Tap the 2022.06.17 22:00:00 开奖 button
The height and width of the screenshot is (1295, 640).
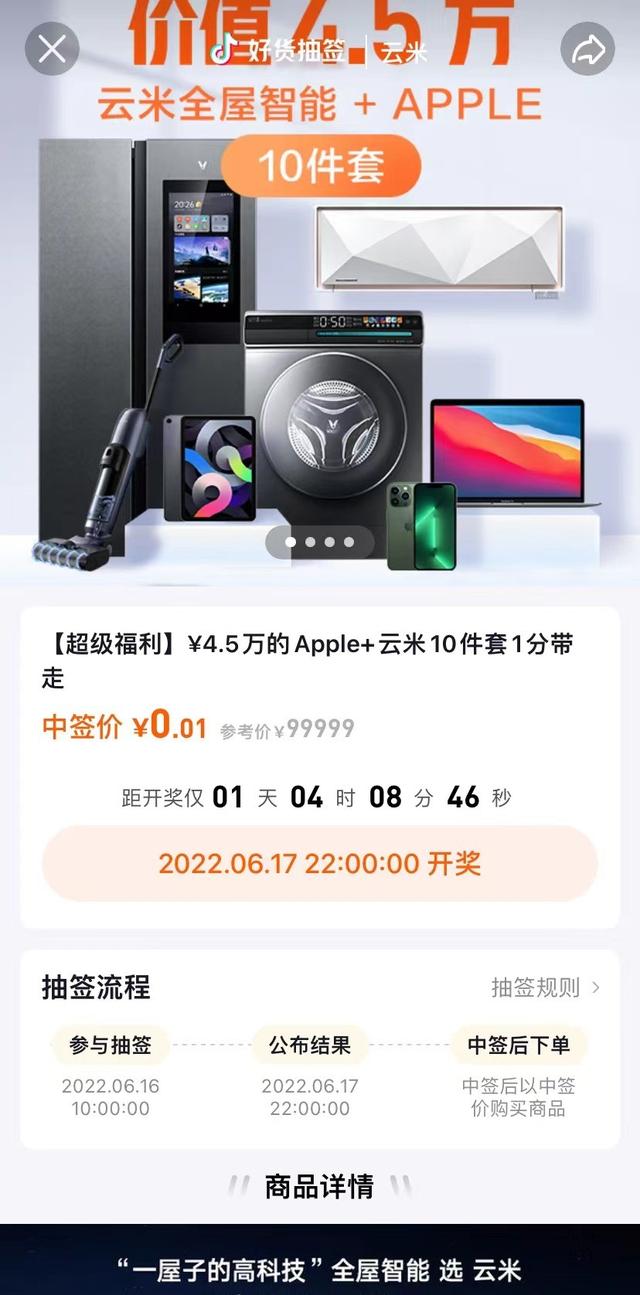point(320,864)
